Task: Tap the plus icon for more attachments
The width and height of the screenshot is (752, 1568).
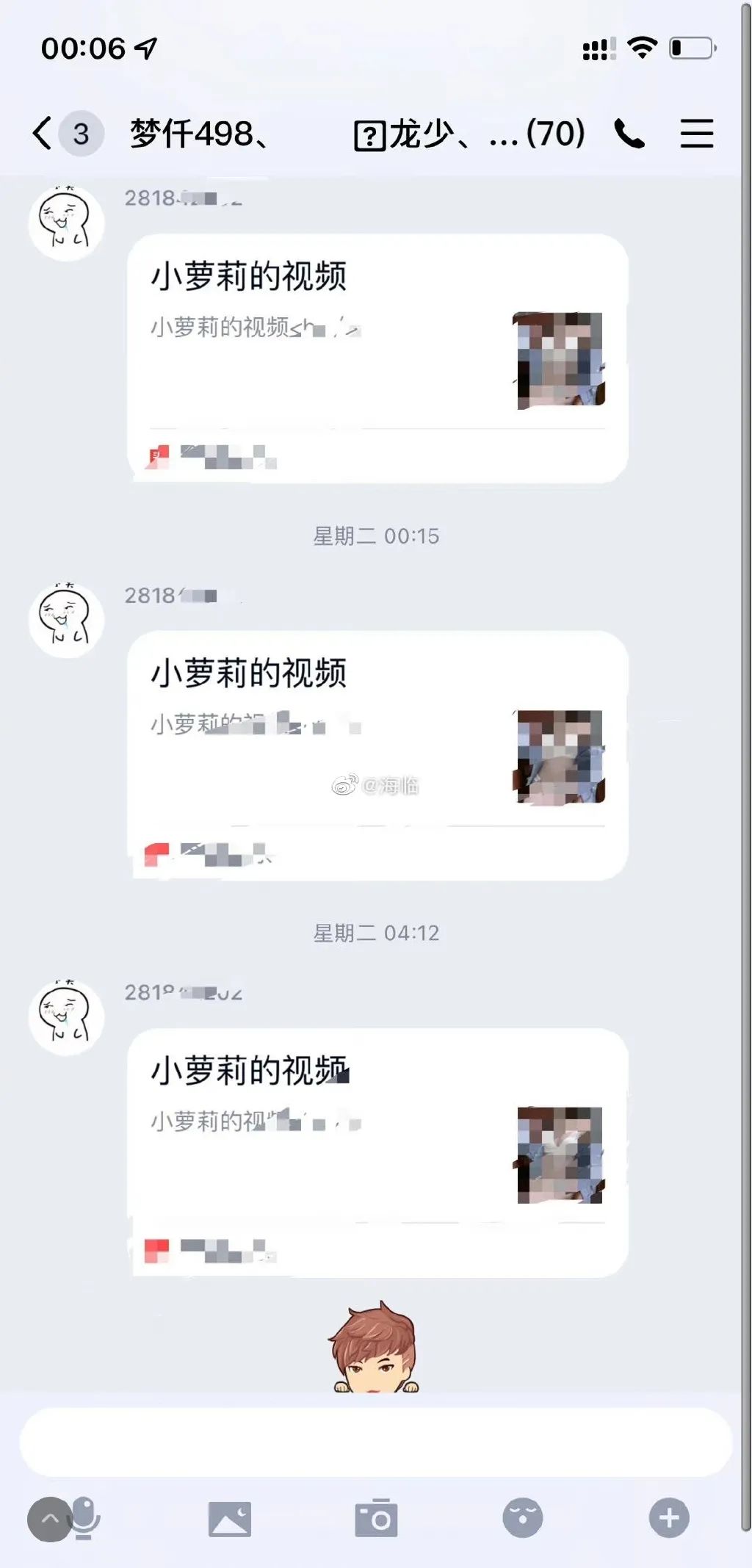Action: (670, 1518)
